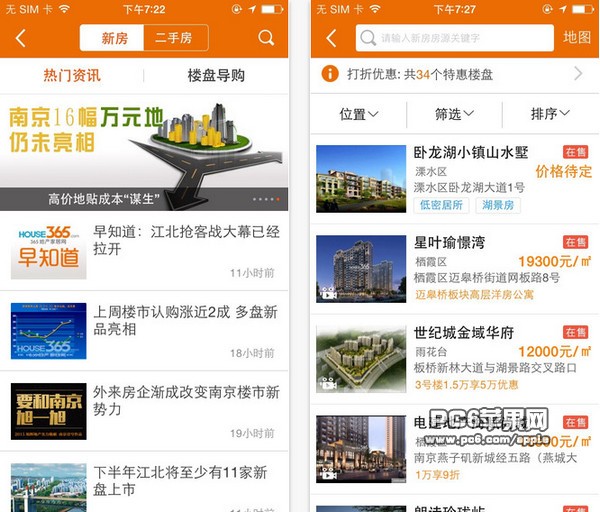Expand the 位置 dropdown
This screenshot has width=600, height=512.
point(359,114)
